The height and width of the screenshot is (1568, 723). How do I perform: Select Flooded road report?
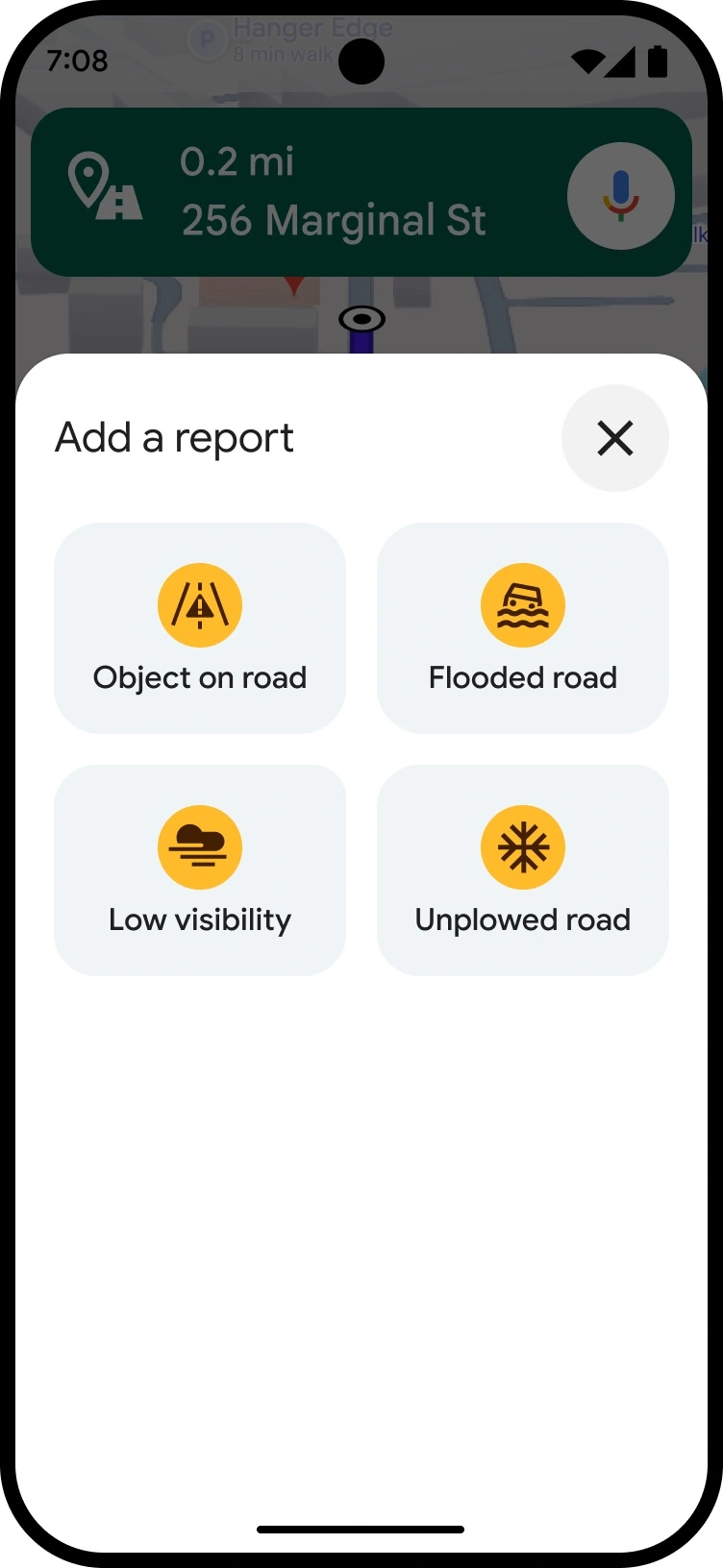pos(523,628)
